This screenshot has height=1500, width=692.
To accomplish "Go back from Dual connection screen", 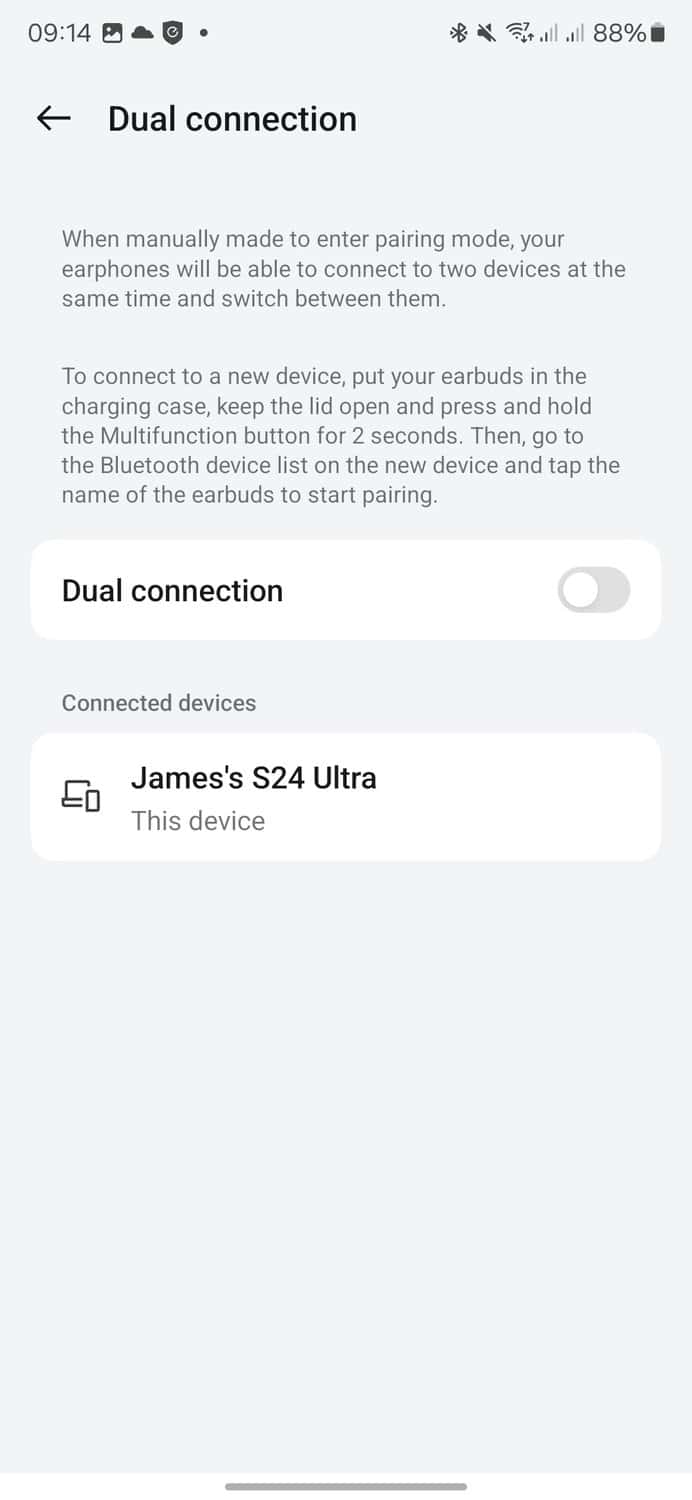I will pyautogui.click(x=54, y=119).
